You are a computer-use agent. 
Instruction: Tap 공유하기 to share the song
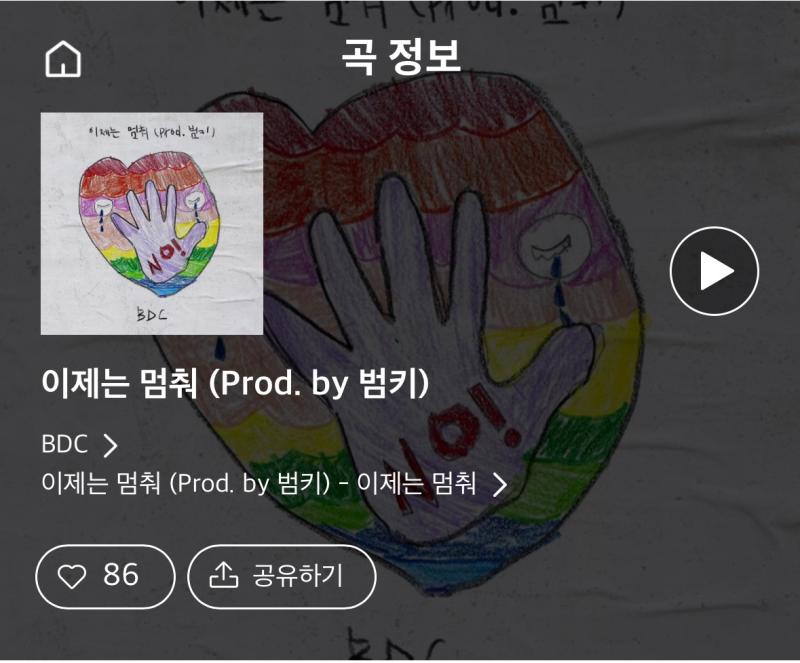click(x=281, y=576)
